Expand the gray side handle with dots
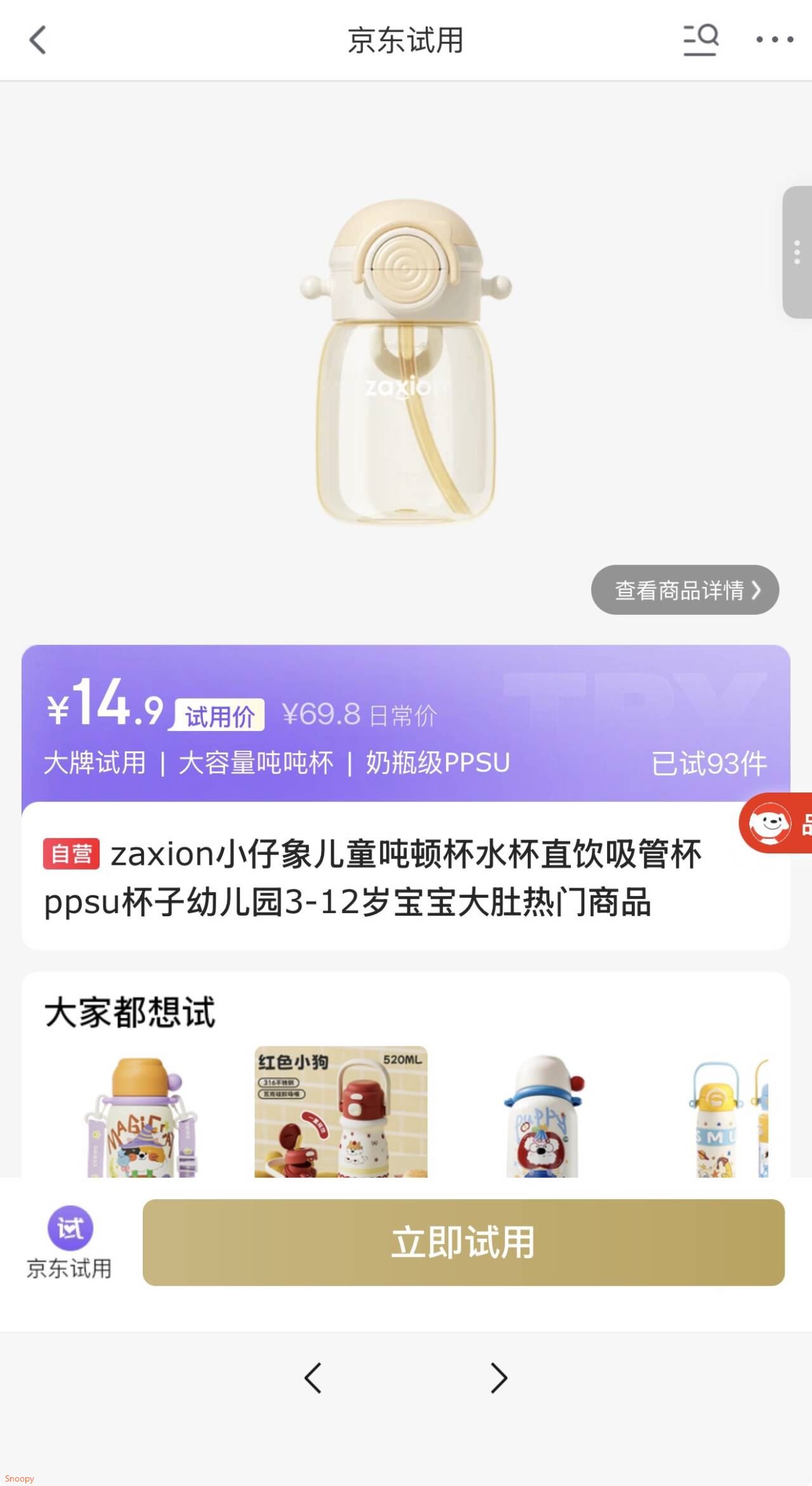This screenshot has width=812, height=1486. 797,252
